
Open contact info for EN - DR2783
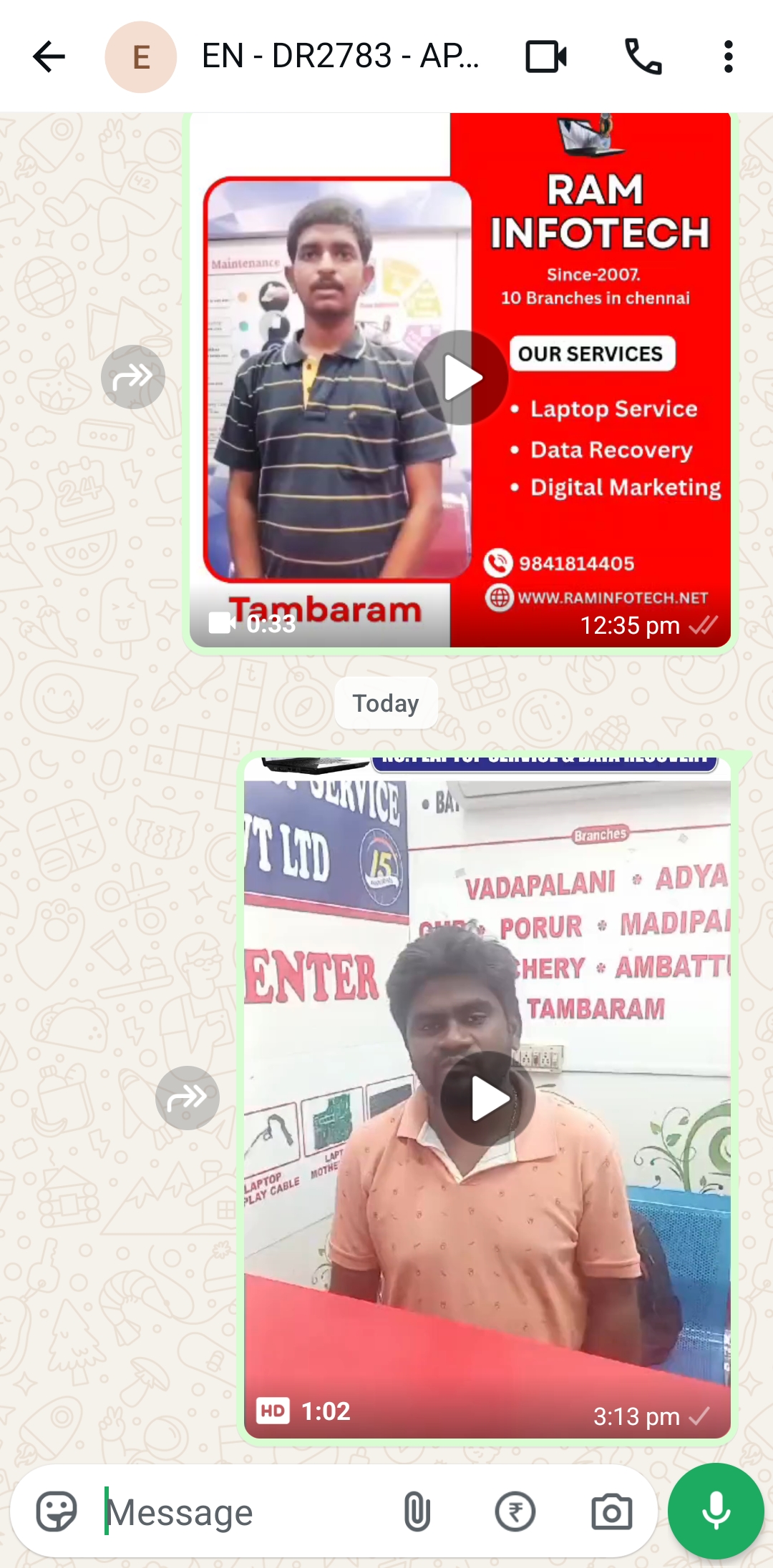[340, 57]
